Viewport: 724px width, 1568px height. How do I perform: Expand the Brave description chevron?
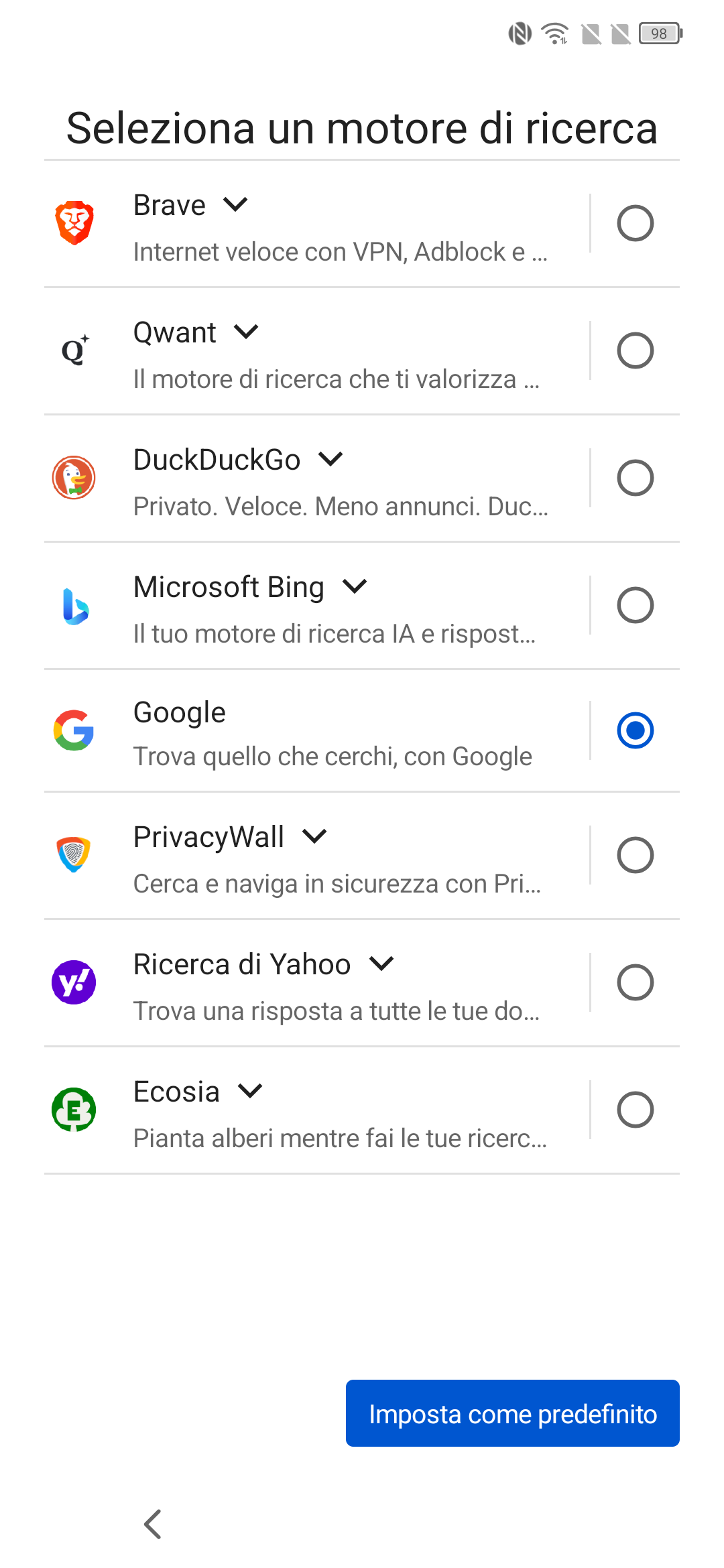pos(235,204)
